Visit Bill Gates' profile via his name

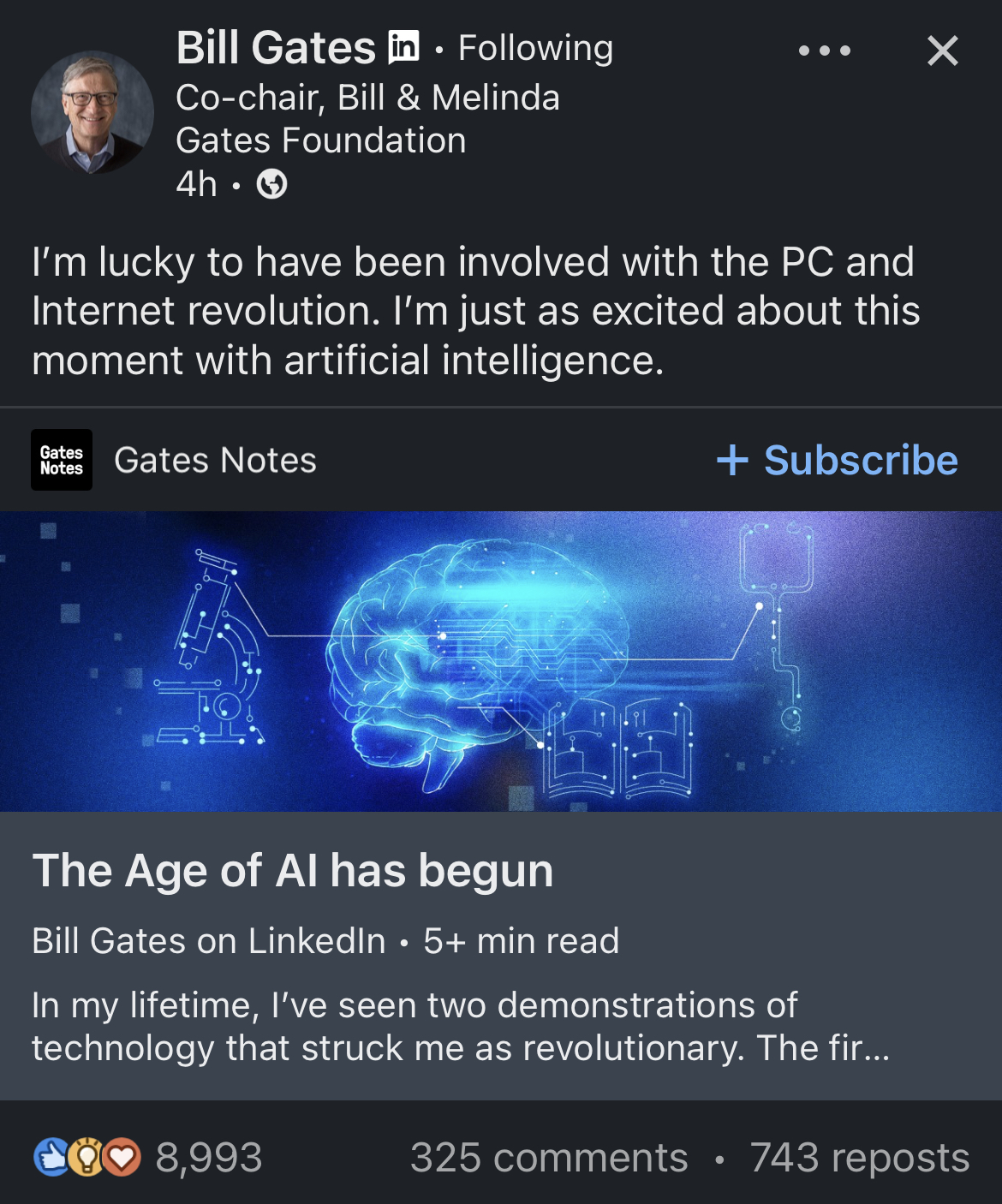[x=276, y=48]
